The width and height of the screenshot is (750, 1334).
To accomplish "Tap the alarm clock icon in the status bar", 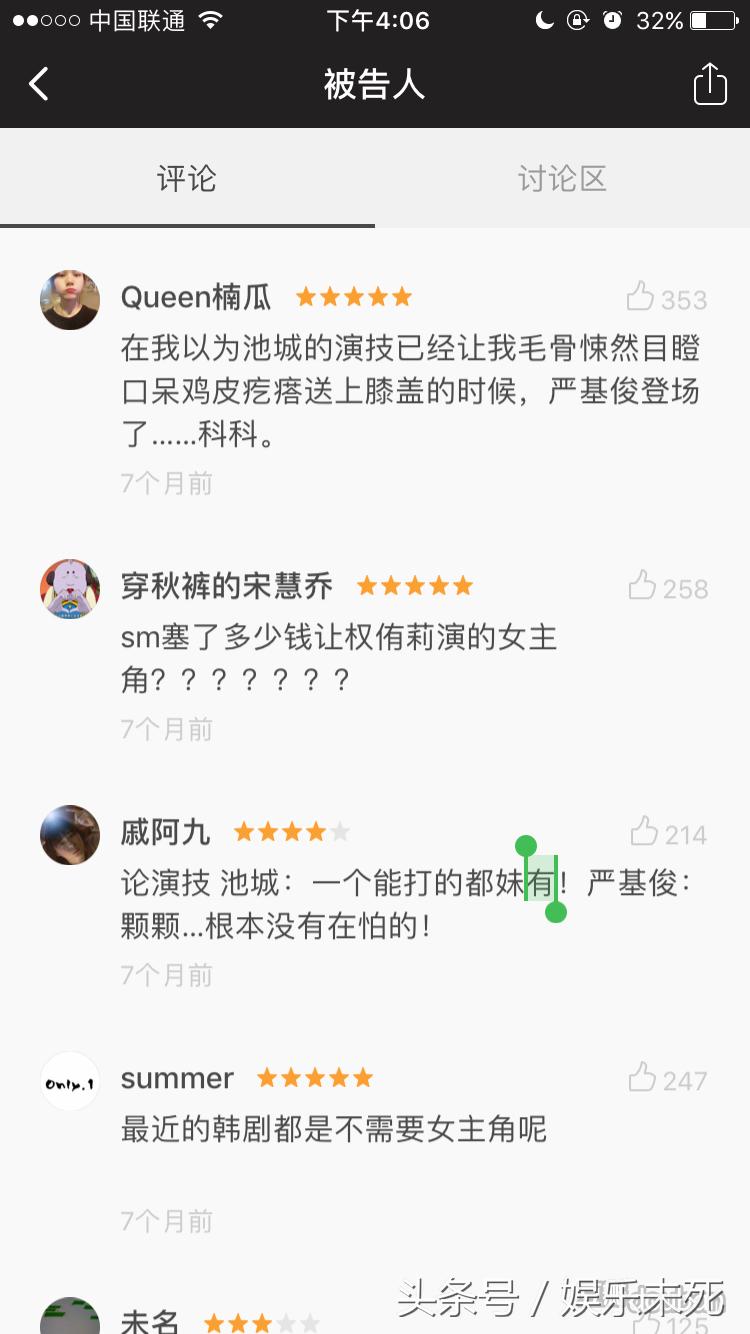I will click(x=612, y=19).
